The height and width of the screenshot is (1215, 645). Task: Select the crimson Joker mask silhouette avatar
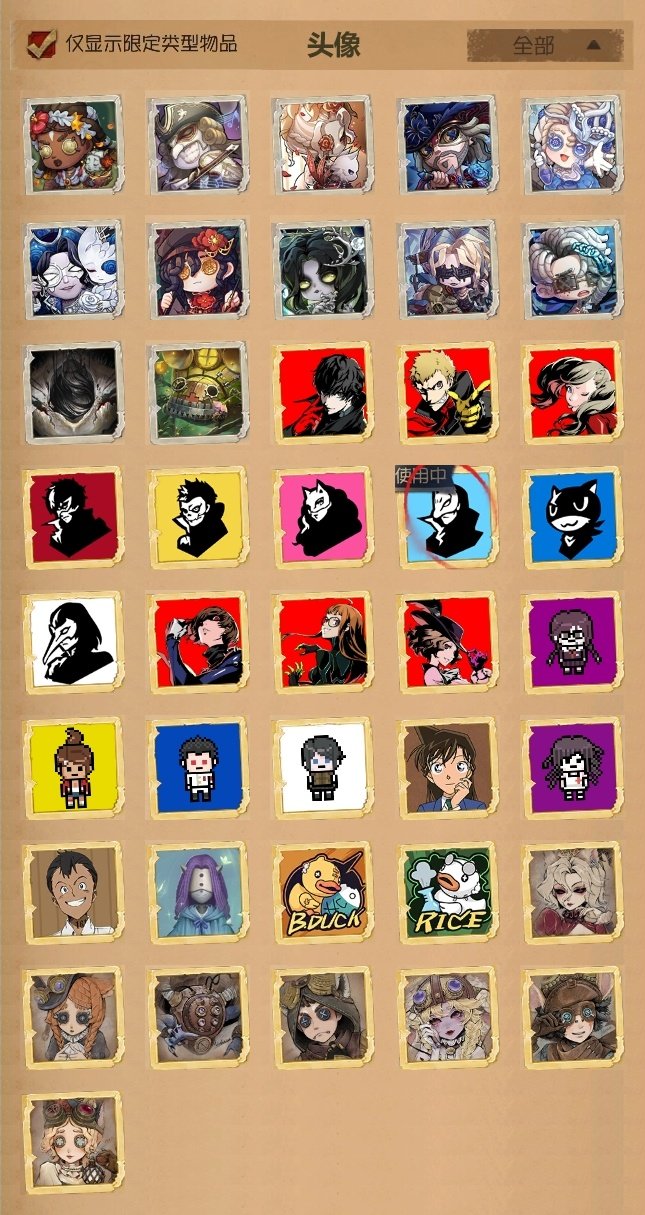(x=72, y=518)
